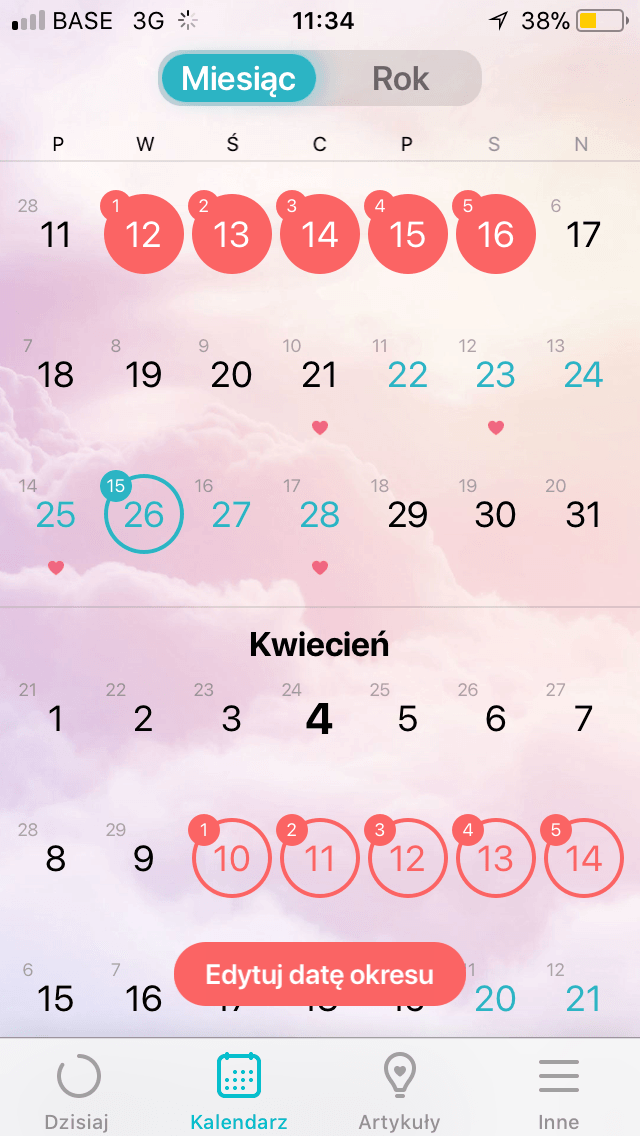Open fertile day 23 with the heart

click(x=495, y=376)
